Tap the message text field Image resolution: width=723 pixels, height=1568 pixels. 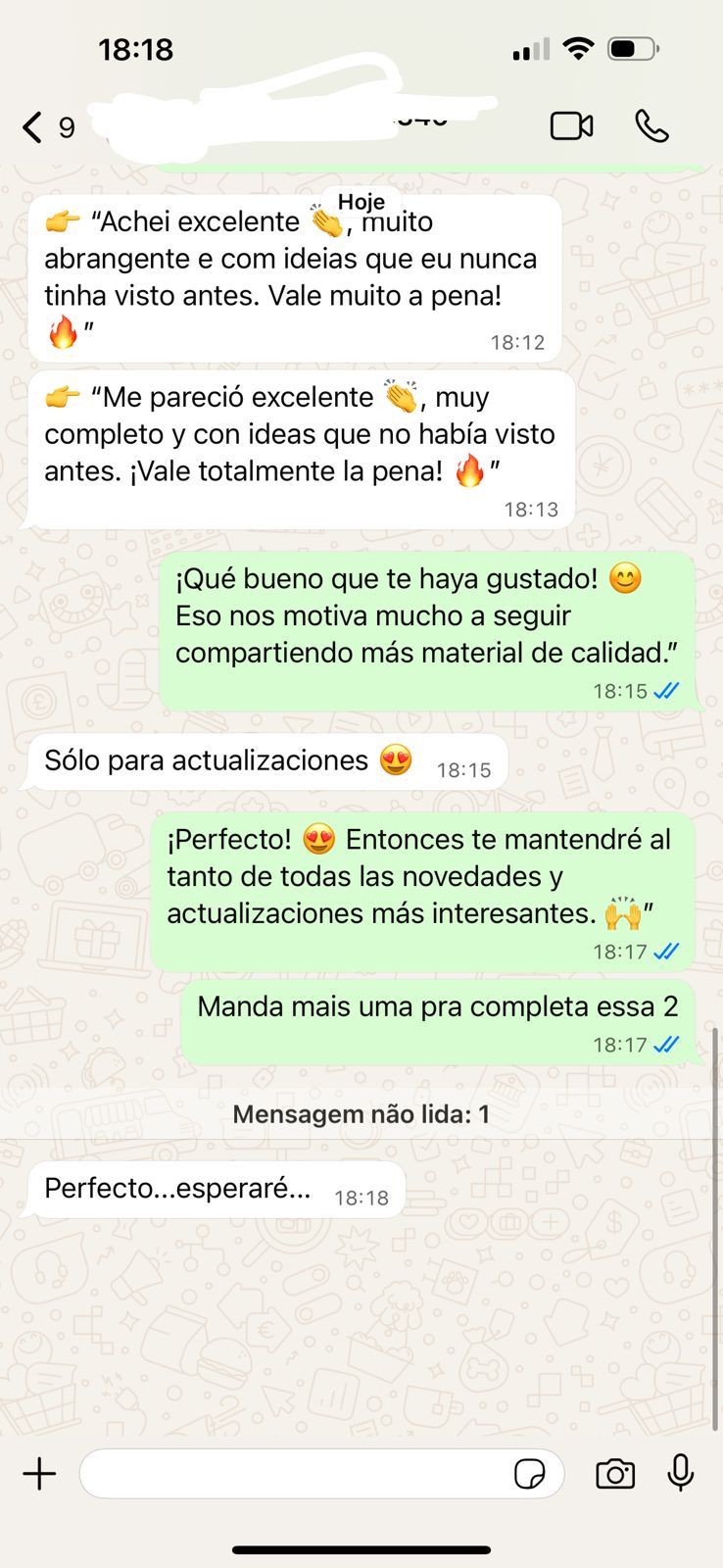coord(294,1474)
